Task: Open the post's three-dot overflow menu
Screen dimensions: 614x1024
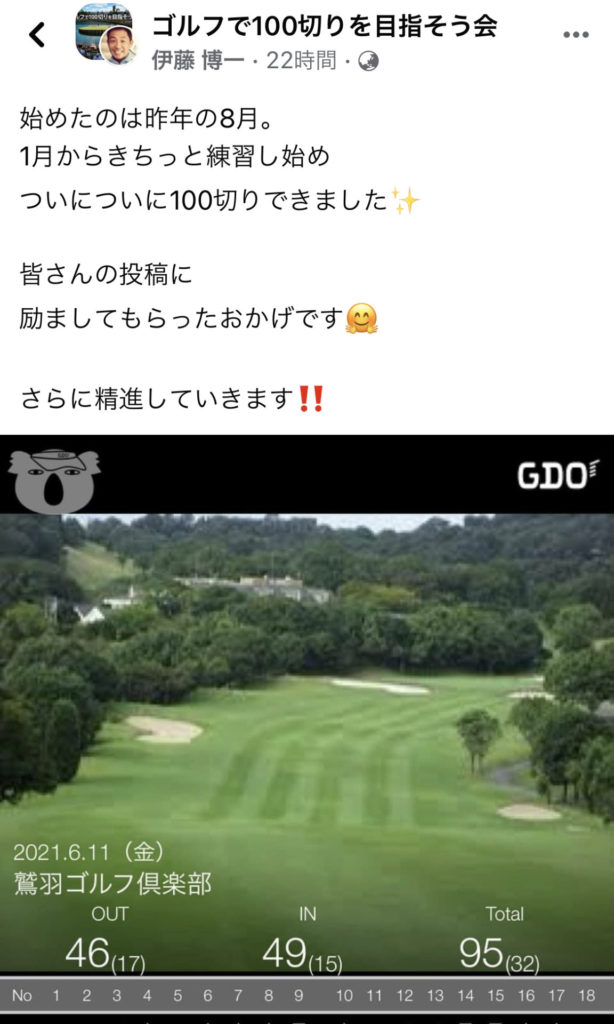Action: point(576,35)
